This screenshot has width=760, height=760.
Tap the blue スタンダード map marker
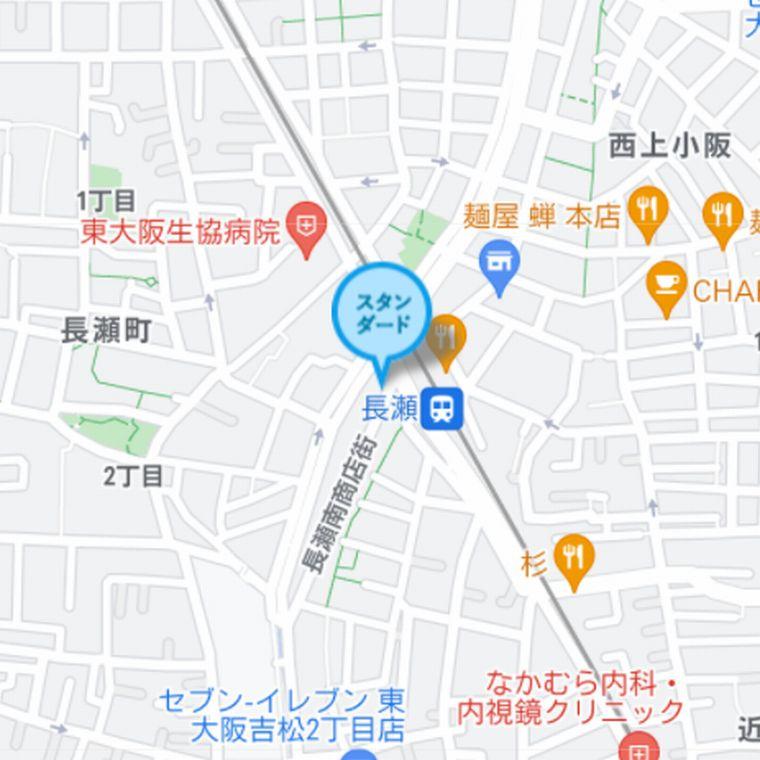(x=381, y=314)
